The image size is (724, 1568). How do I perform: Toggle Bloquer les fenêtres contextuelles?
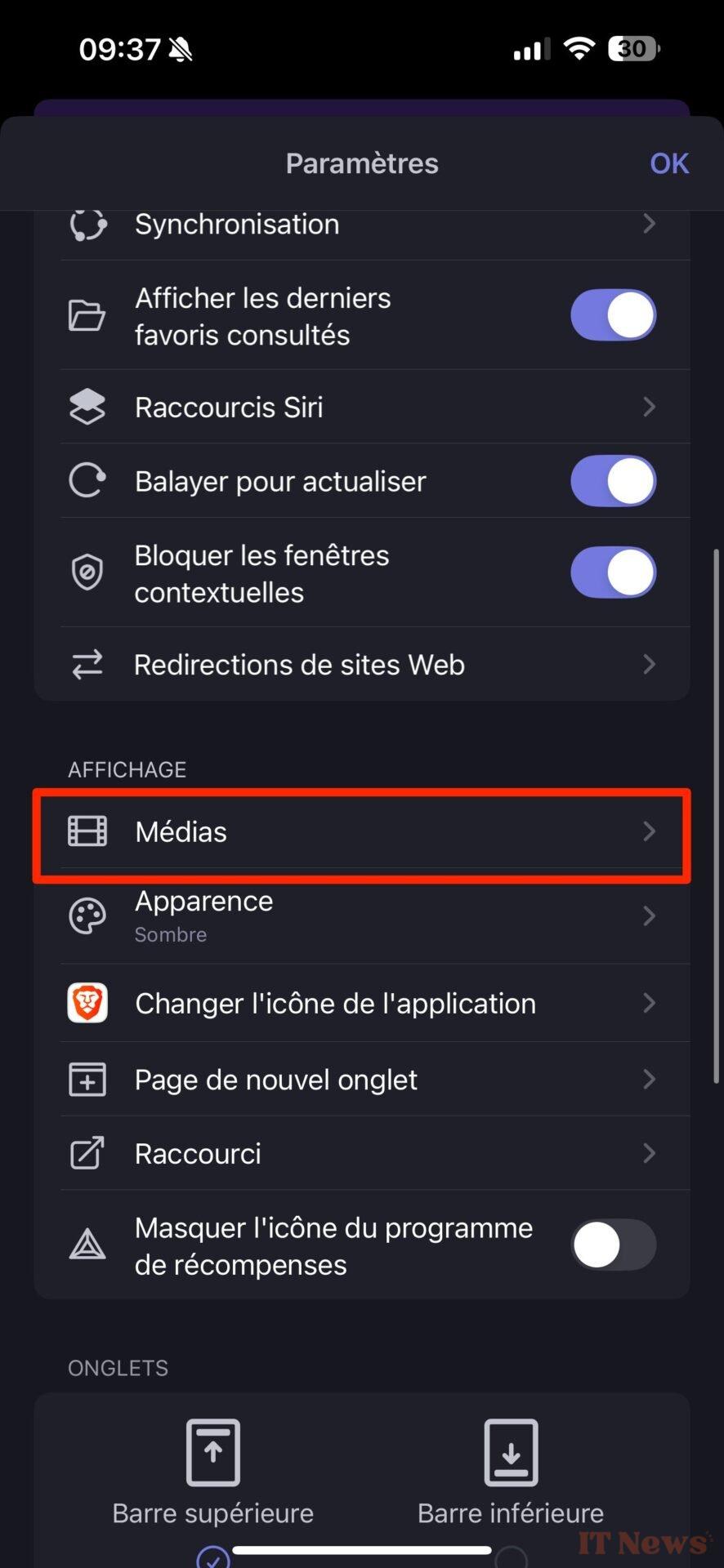[x=613, y=572]
